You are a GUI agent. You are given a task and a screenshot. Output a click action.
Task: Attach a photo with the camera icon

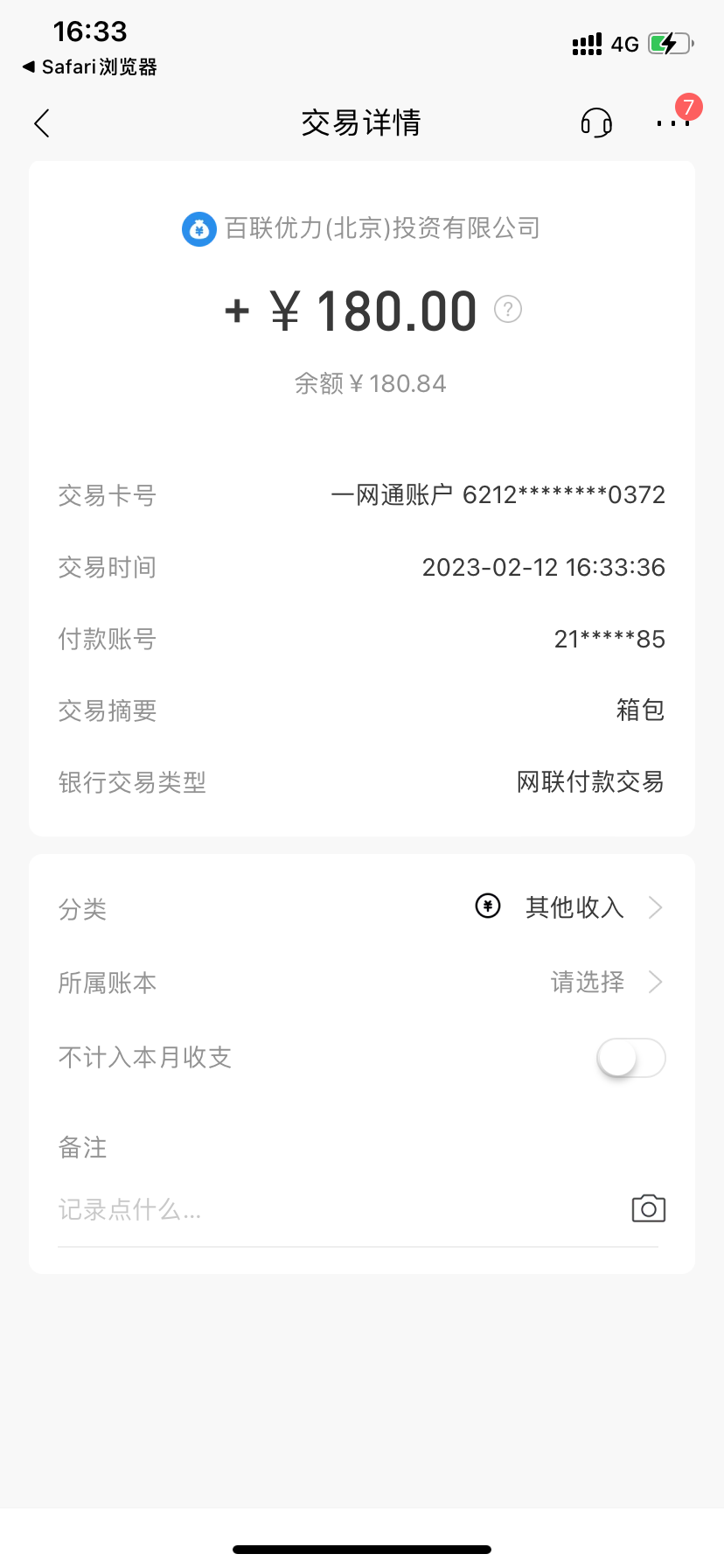tap(648, 1209)
